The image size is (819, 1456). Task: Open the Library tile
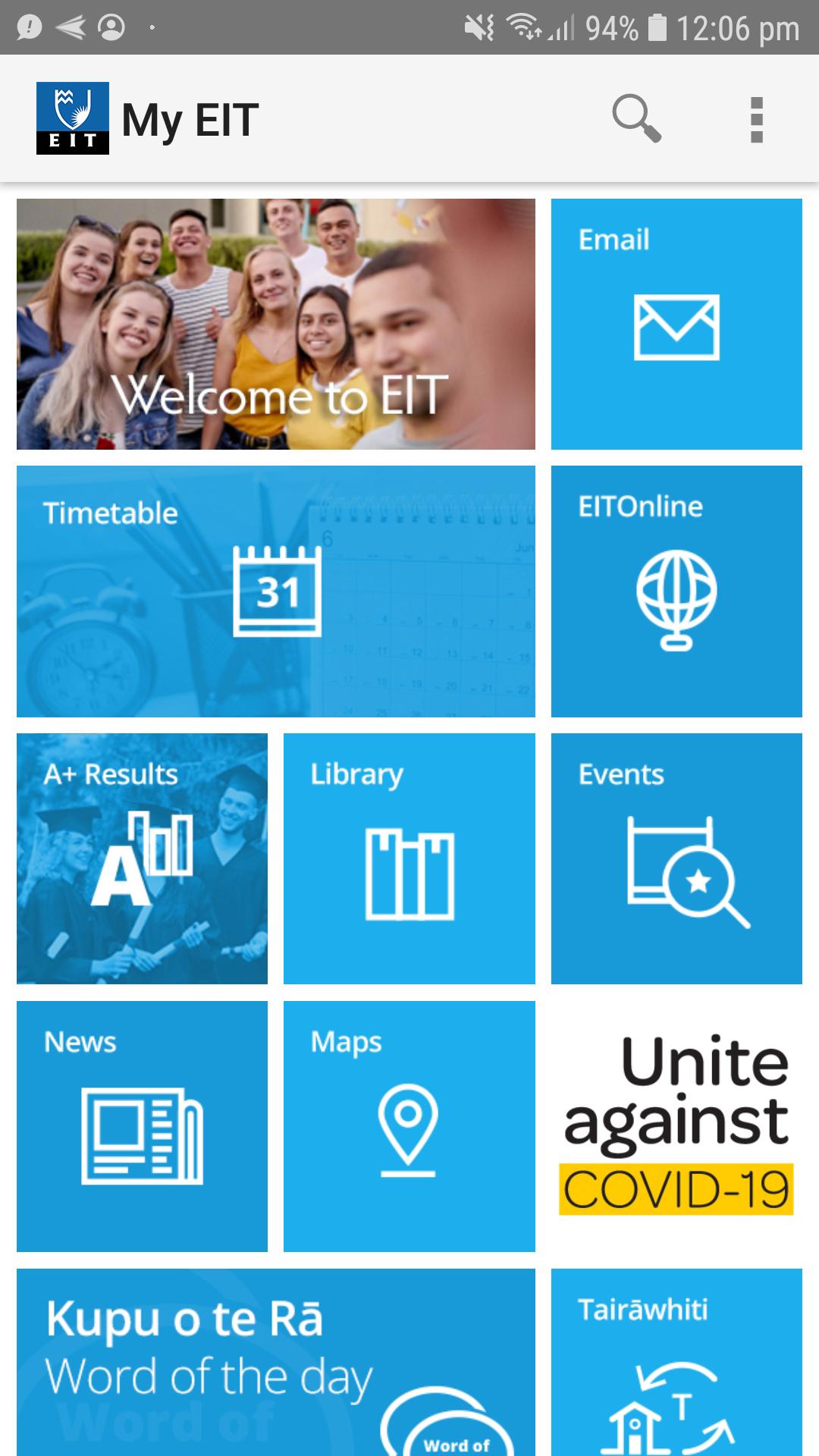coord(409,858)
